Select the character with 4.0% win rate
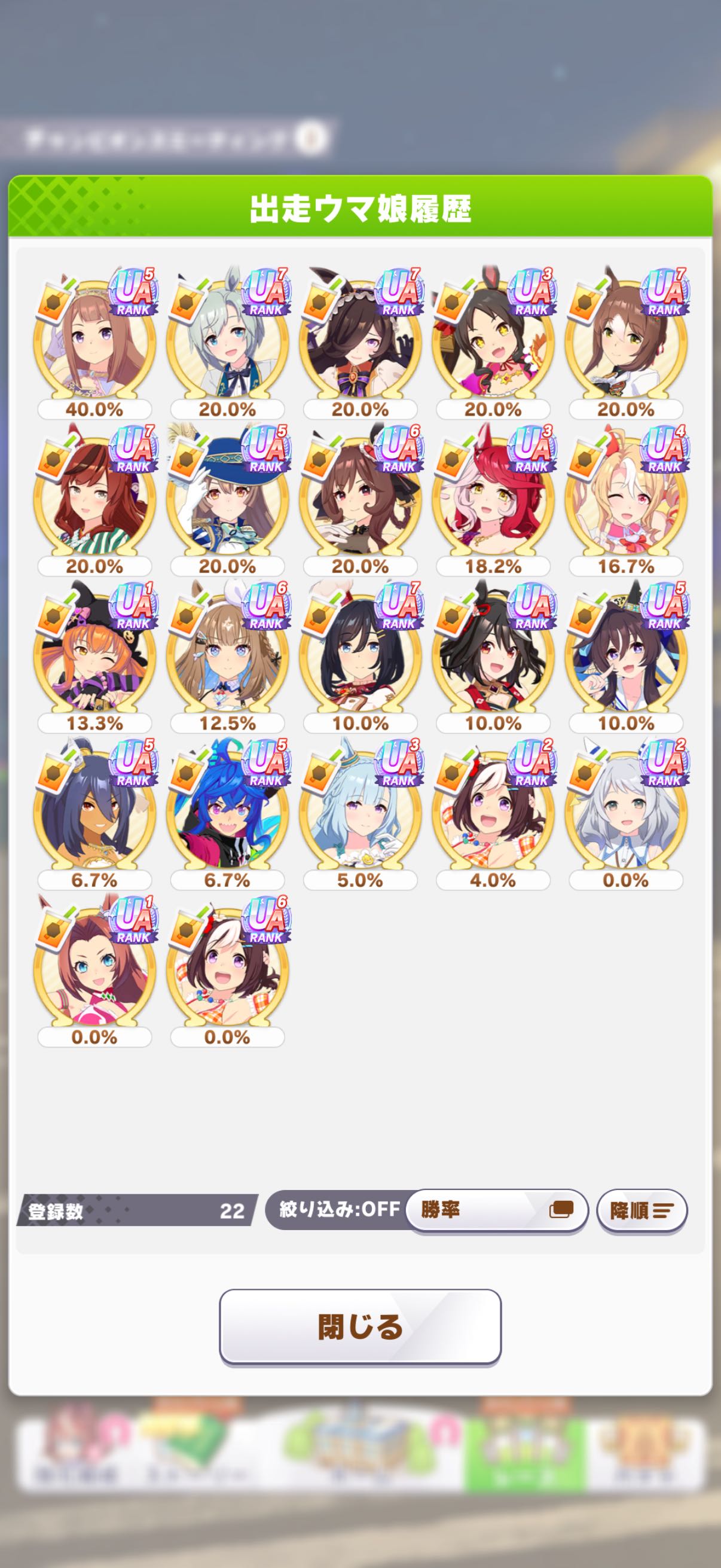721x1568 pixels. 493,814
